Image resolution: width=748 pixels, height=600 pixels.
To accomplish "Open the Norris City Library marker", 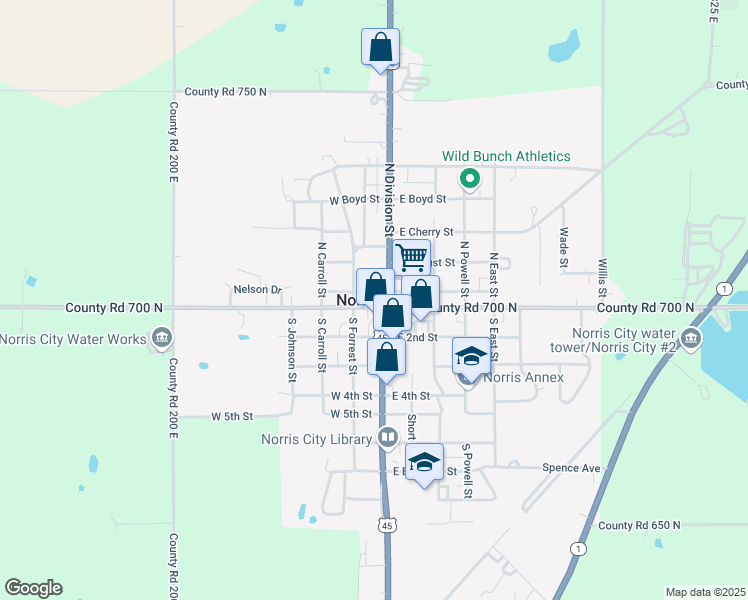I will click(x=388, y=437).
